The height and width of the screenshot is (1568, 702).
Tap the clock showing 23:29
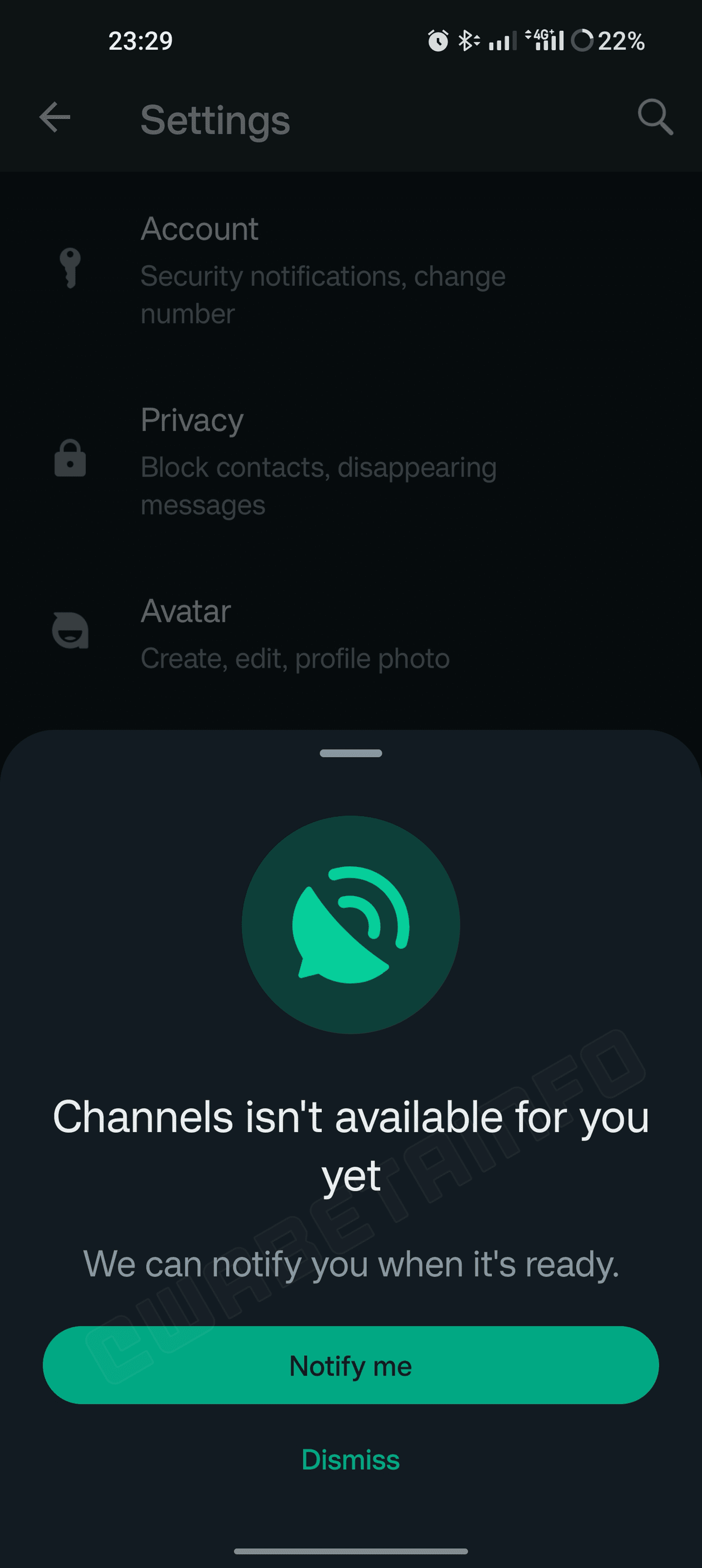(140, 41)
